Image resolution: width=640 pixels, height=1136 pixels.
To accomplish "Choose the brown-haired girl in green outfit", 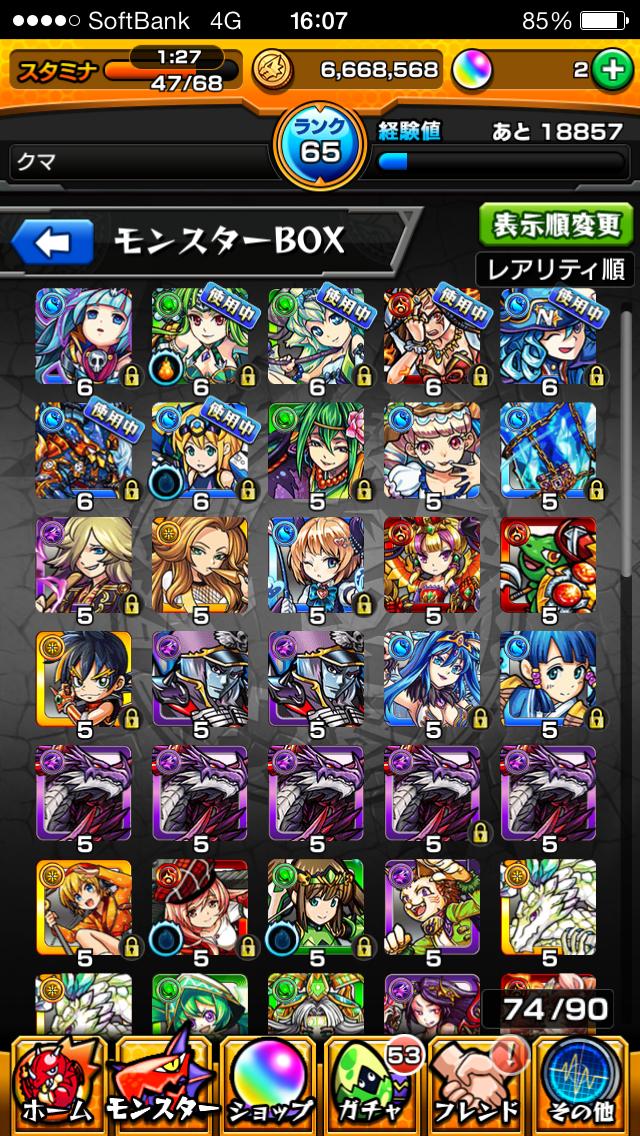I will (316, 907).
